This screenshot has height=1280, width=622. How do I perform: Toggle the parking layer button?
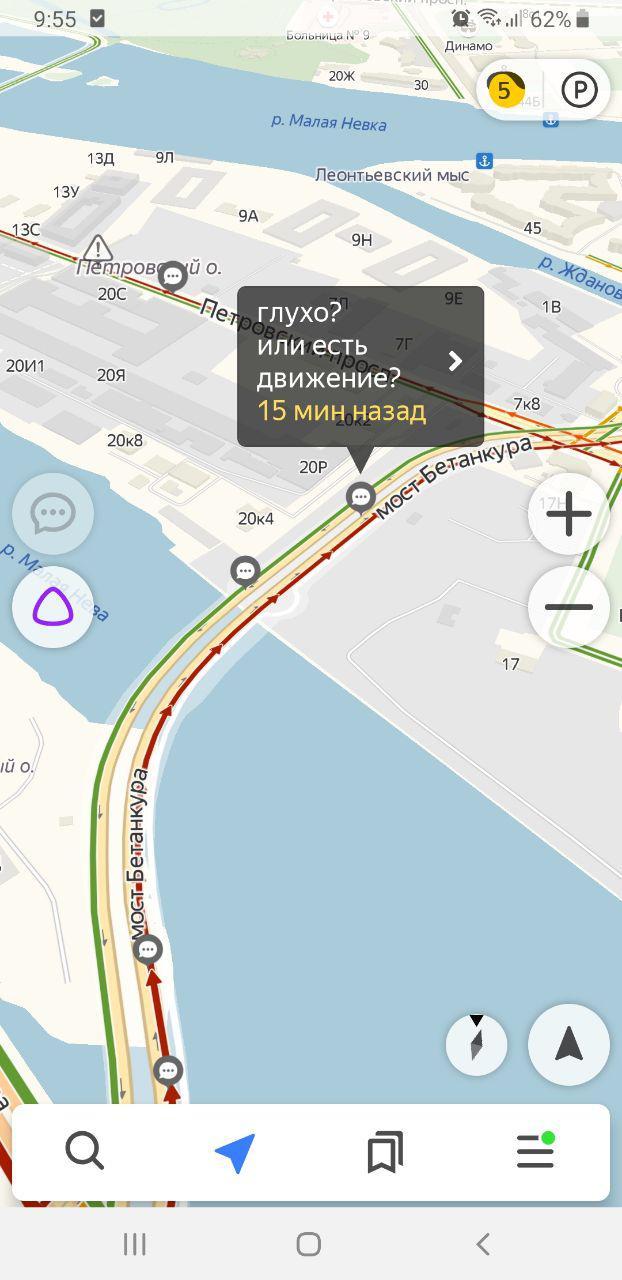tap(579, 91)
